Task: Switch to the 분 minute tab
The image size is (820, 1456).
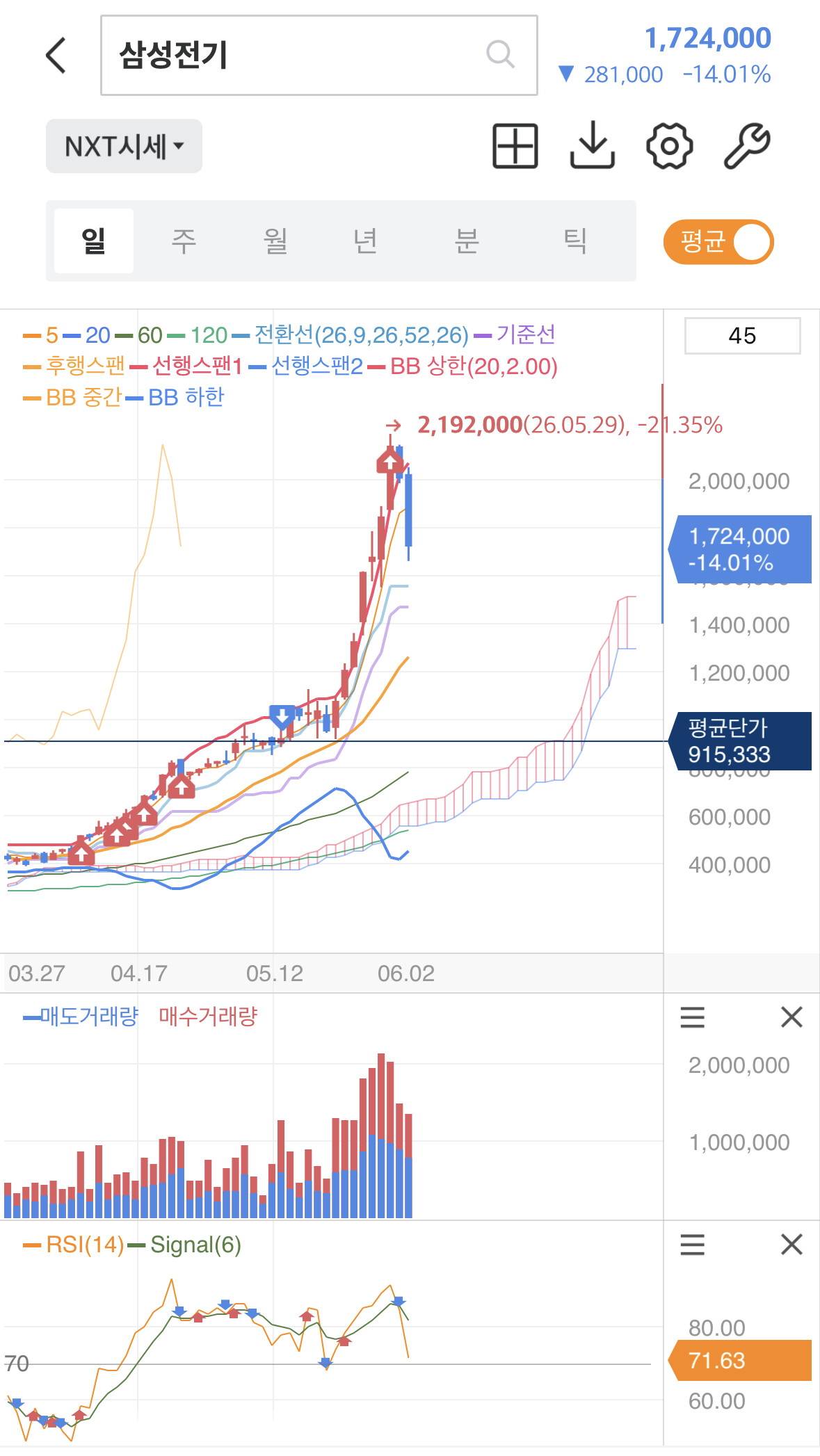Action: [467, 241]
